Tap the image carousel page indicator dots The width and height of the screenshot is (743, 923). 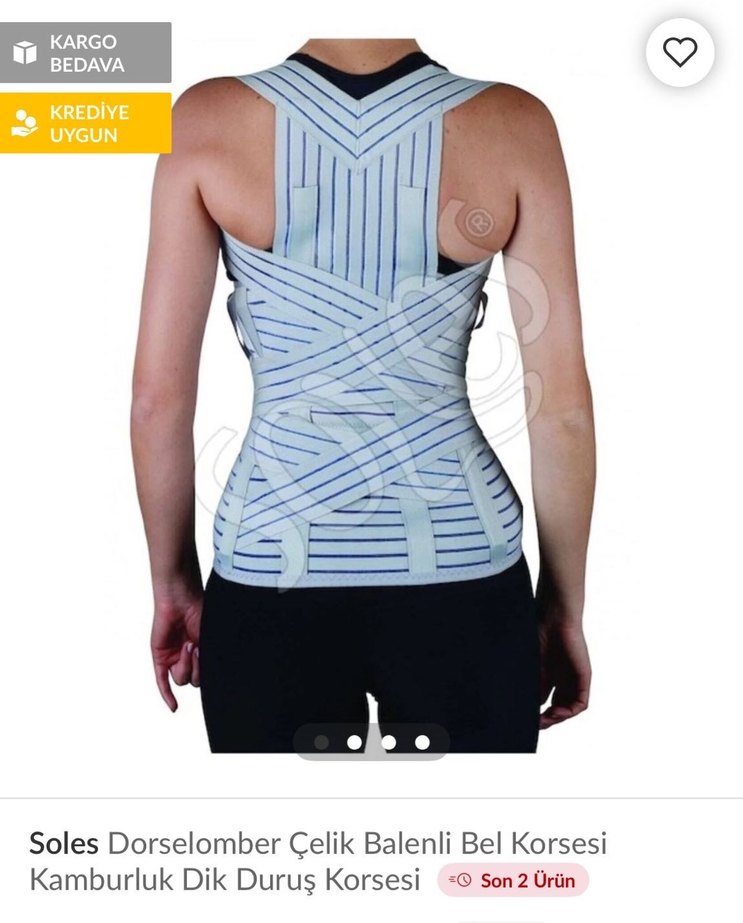pos(371,742)
